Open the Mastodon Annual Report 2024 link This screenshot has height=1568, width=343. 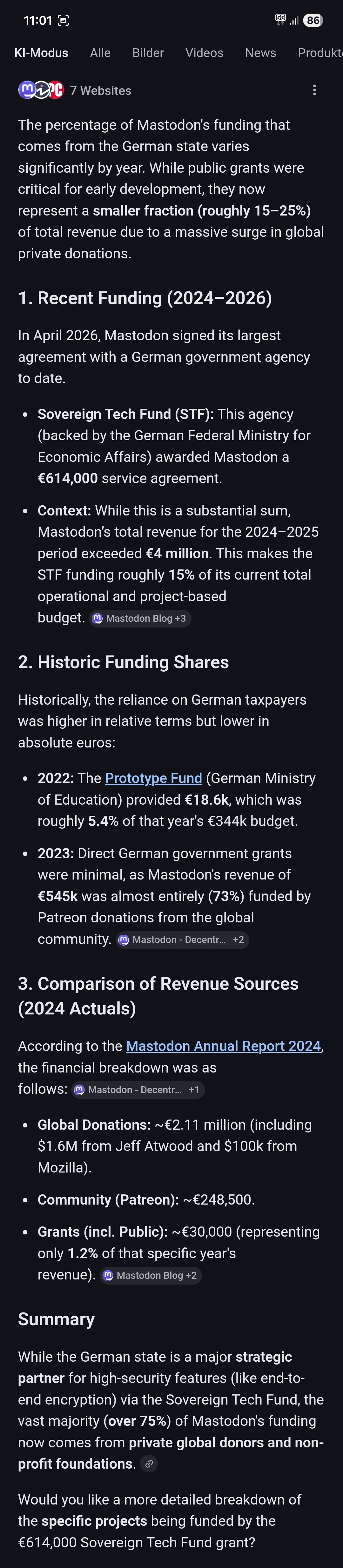[x=223, y=1046]
